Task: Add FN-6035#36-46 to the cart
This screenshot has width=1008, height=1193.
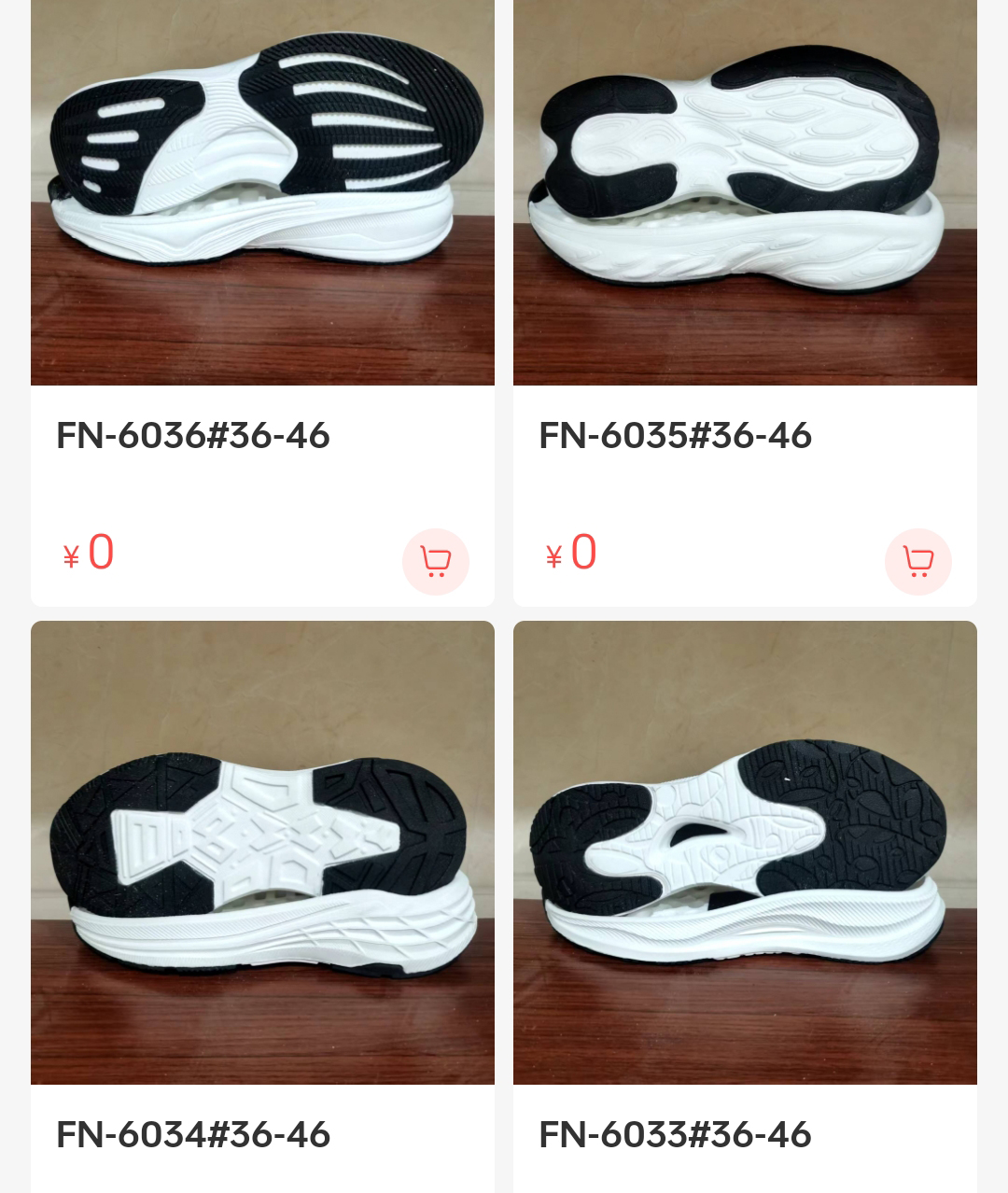Action: click(917, 562)
